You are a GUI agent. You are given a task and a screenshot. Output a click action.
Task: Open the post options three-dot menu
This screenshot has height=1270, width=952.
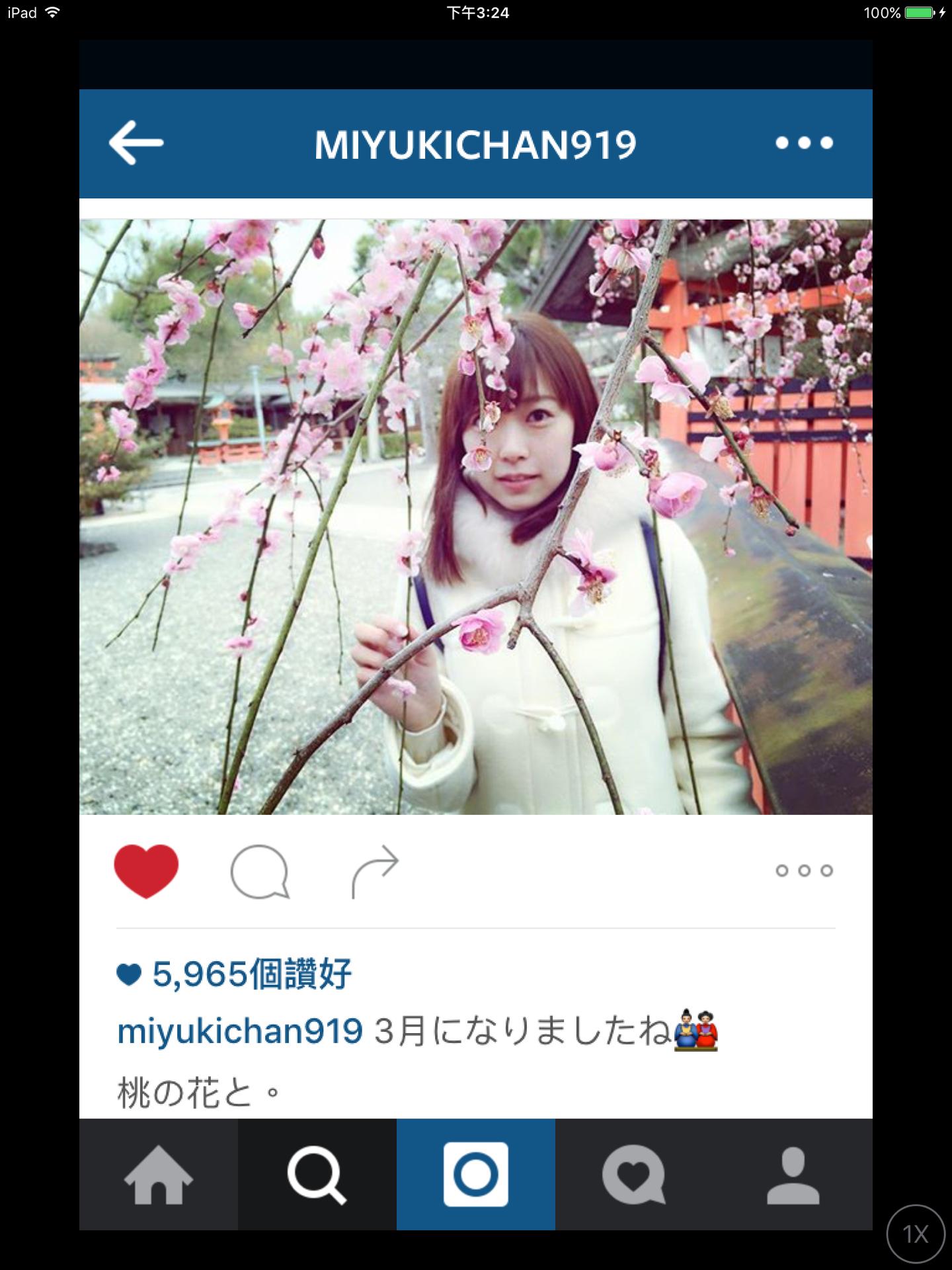(804, 870)
